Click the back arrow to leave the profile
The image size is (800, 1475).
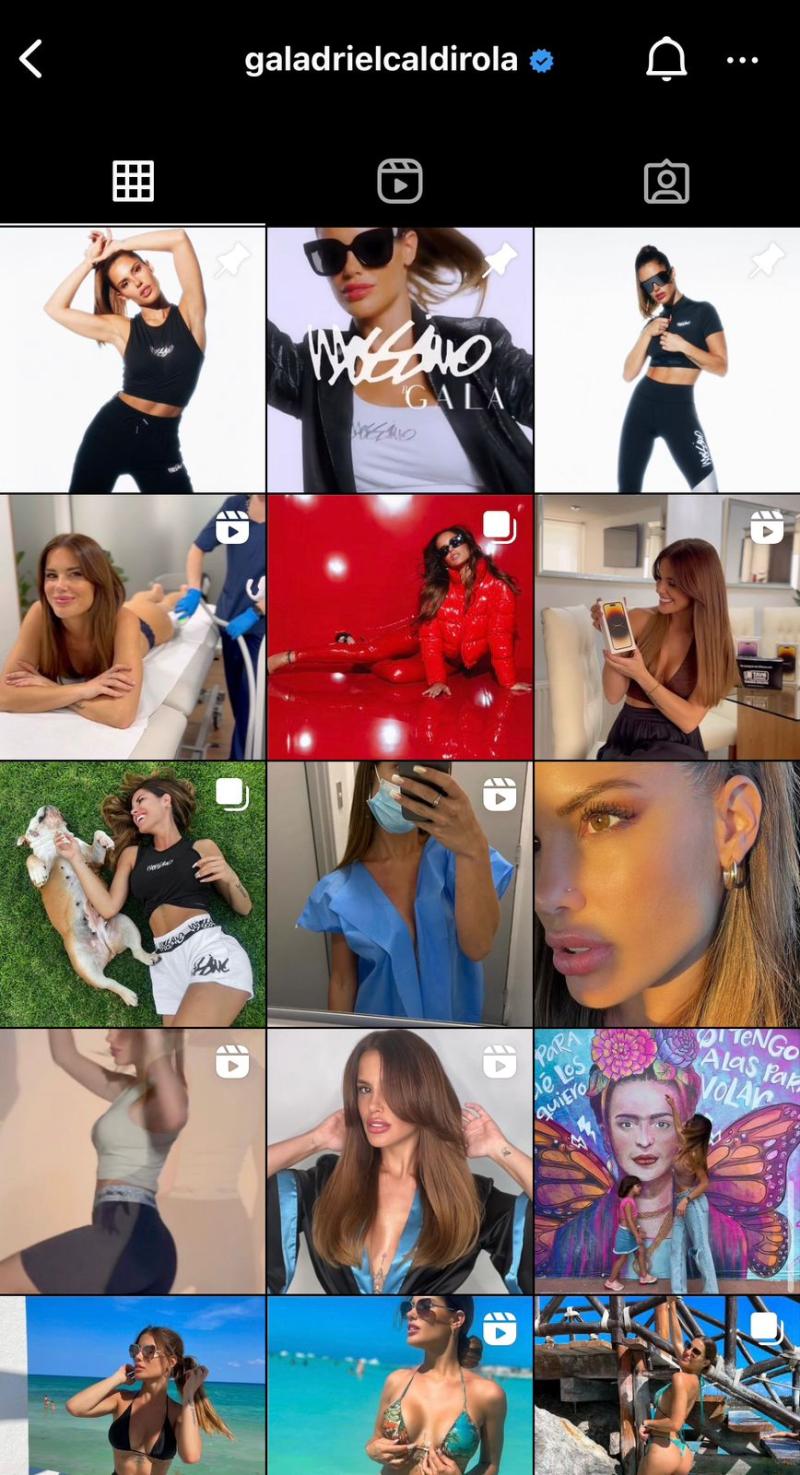tap(30, 58)
